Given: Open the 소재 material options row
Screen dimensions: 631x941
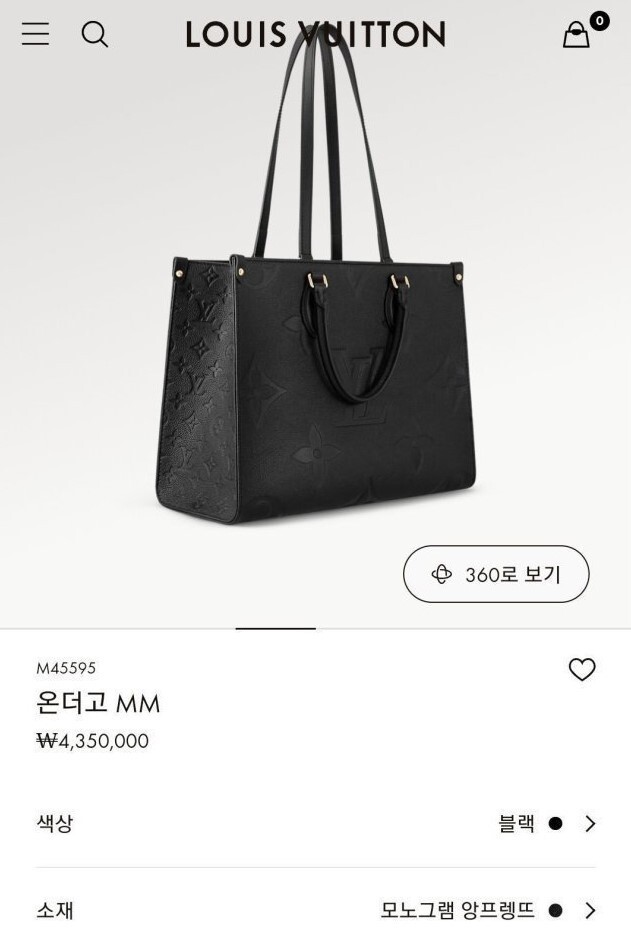Looking at the screenshot, I should pyautogui.click(x=316, y=910).
